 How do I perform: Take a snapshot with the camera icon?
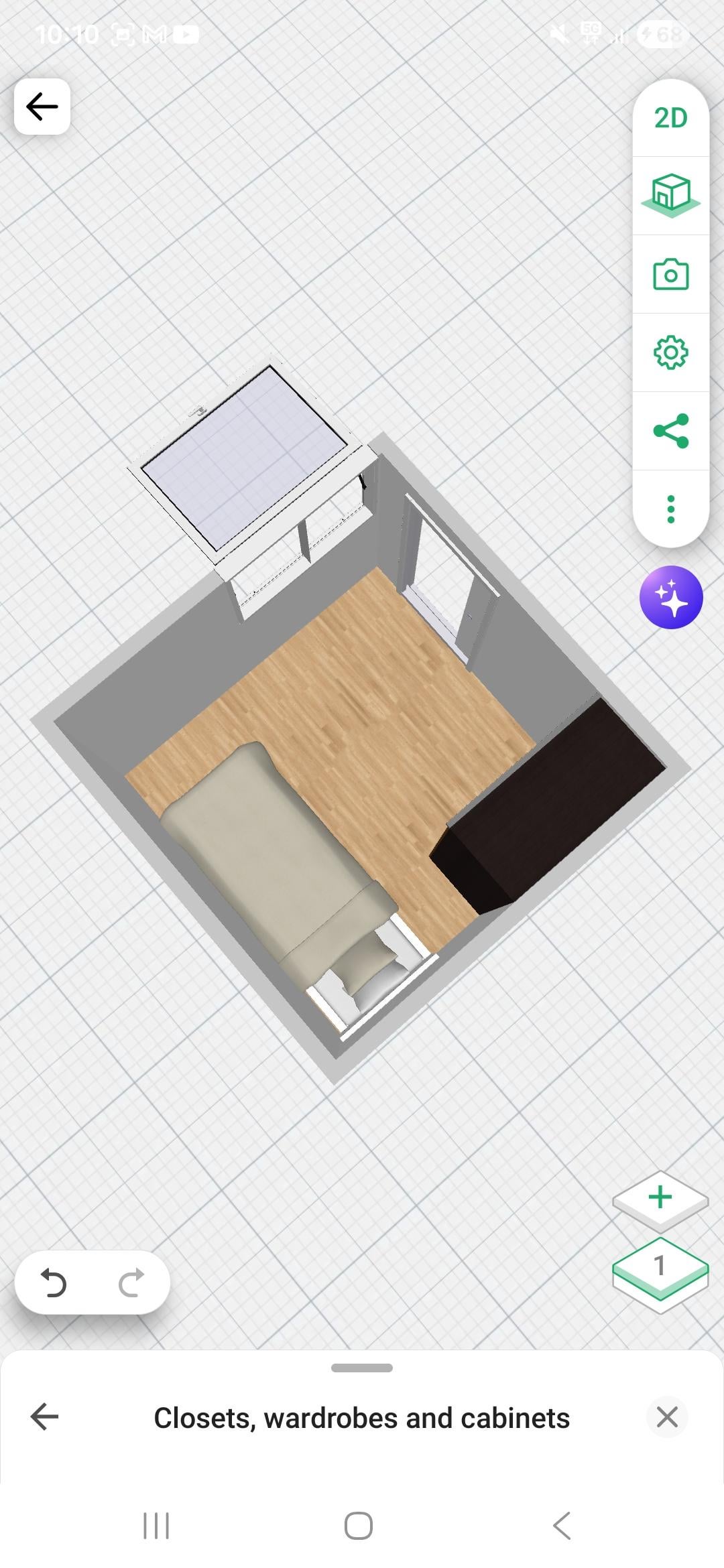point(670,274)
